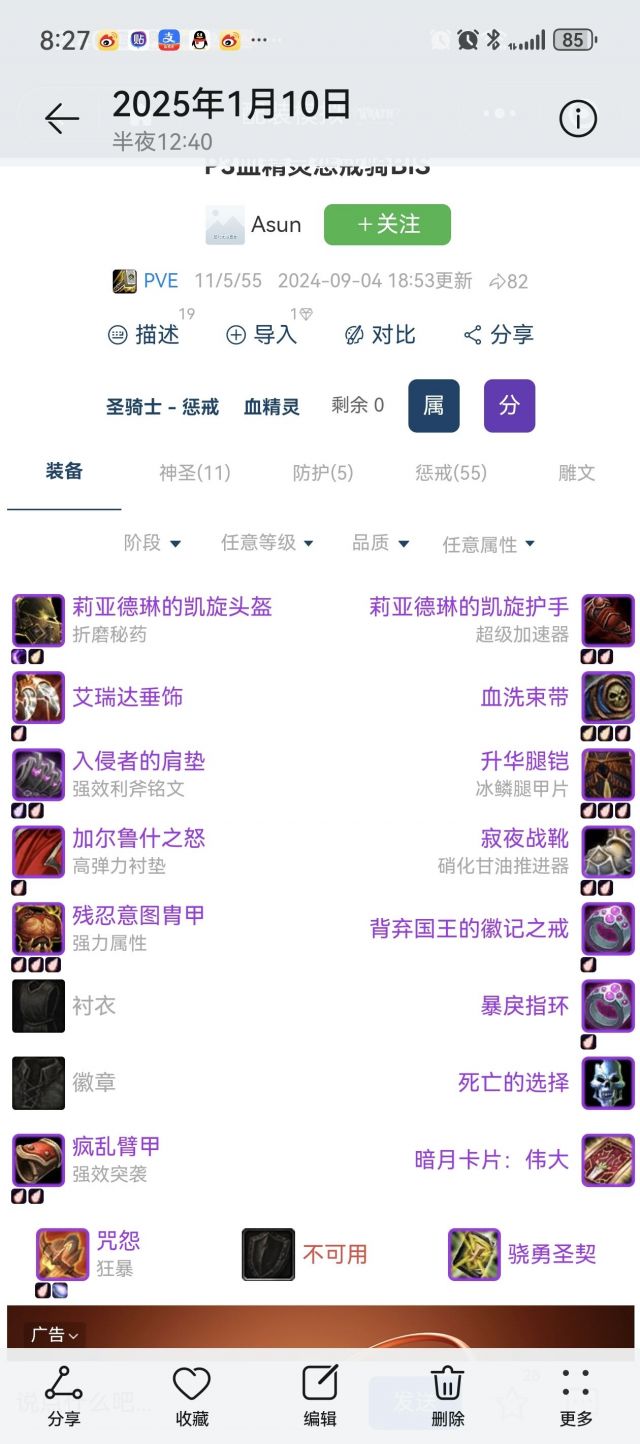Viewport: 640px width, 1444px height.
Task: Tap the green 关注 follow button
Action: [x=387, y=224]
